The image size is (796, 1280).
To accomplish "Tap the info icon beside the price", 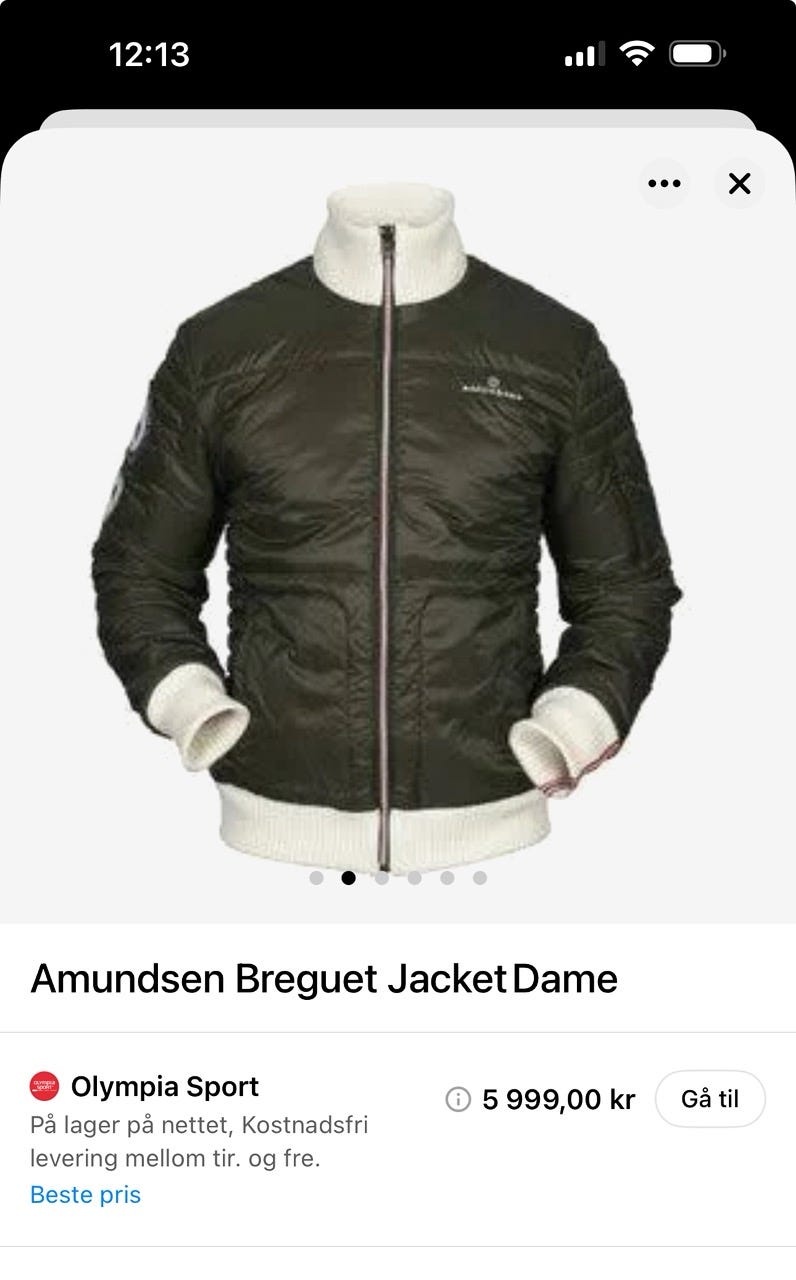I will click(x=458, y=1098).
